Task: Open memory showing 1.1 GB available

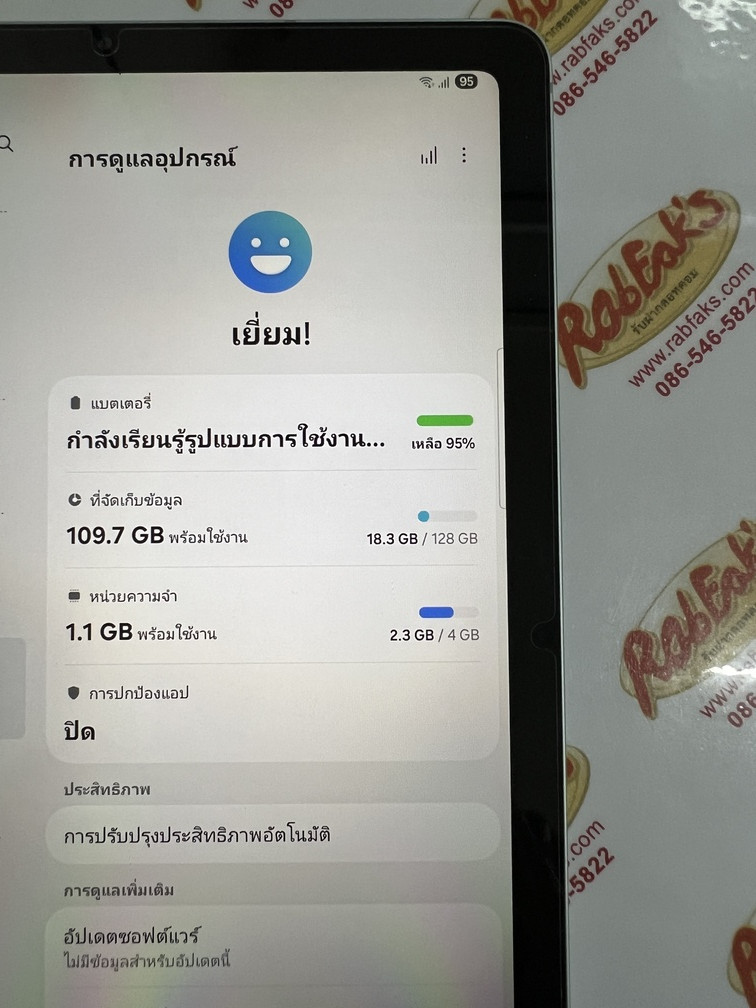Action: (270, 617)
